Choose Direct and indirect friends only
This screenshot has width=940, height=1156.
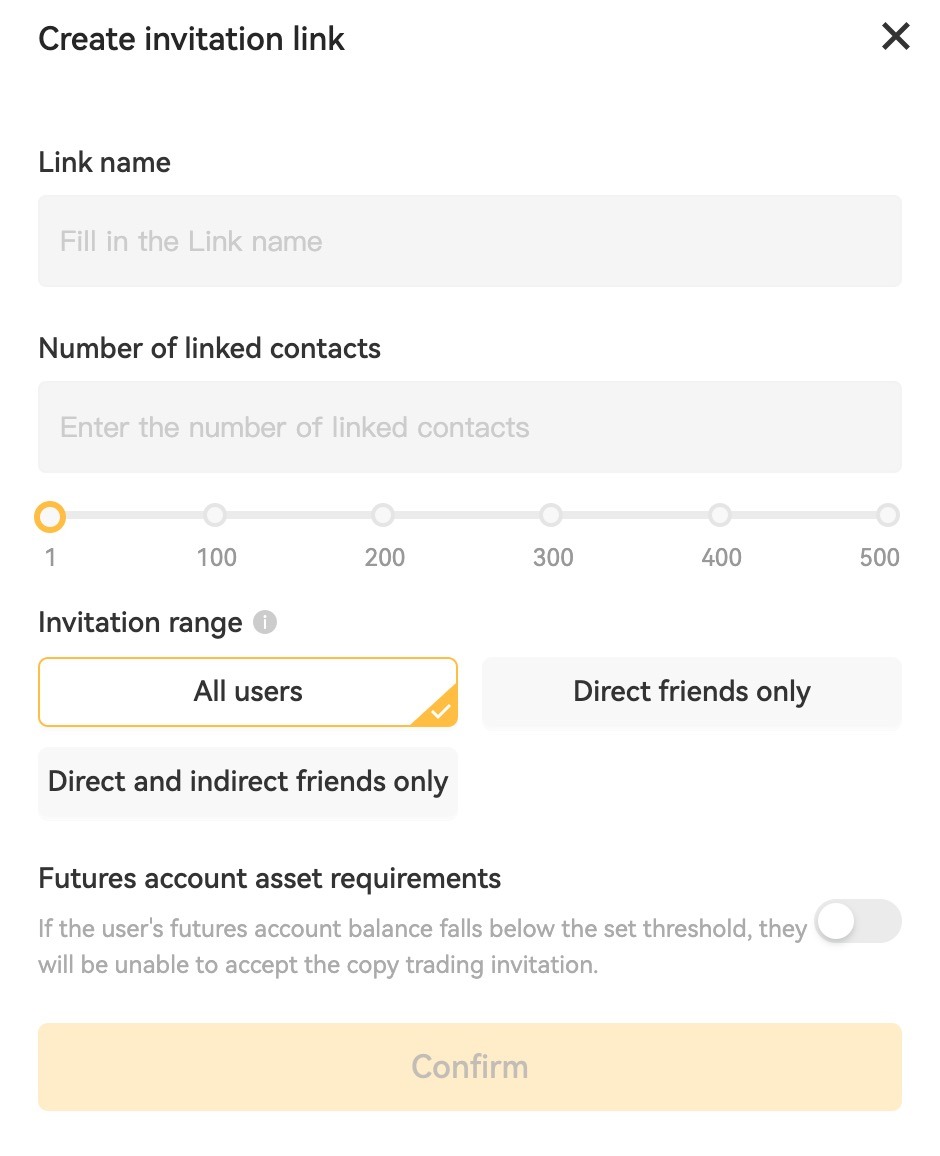tap(248, 782)
